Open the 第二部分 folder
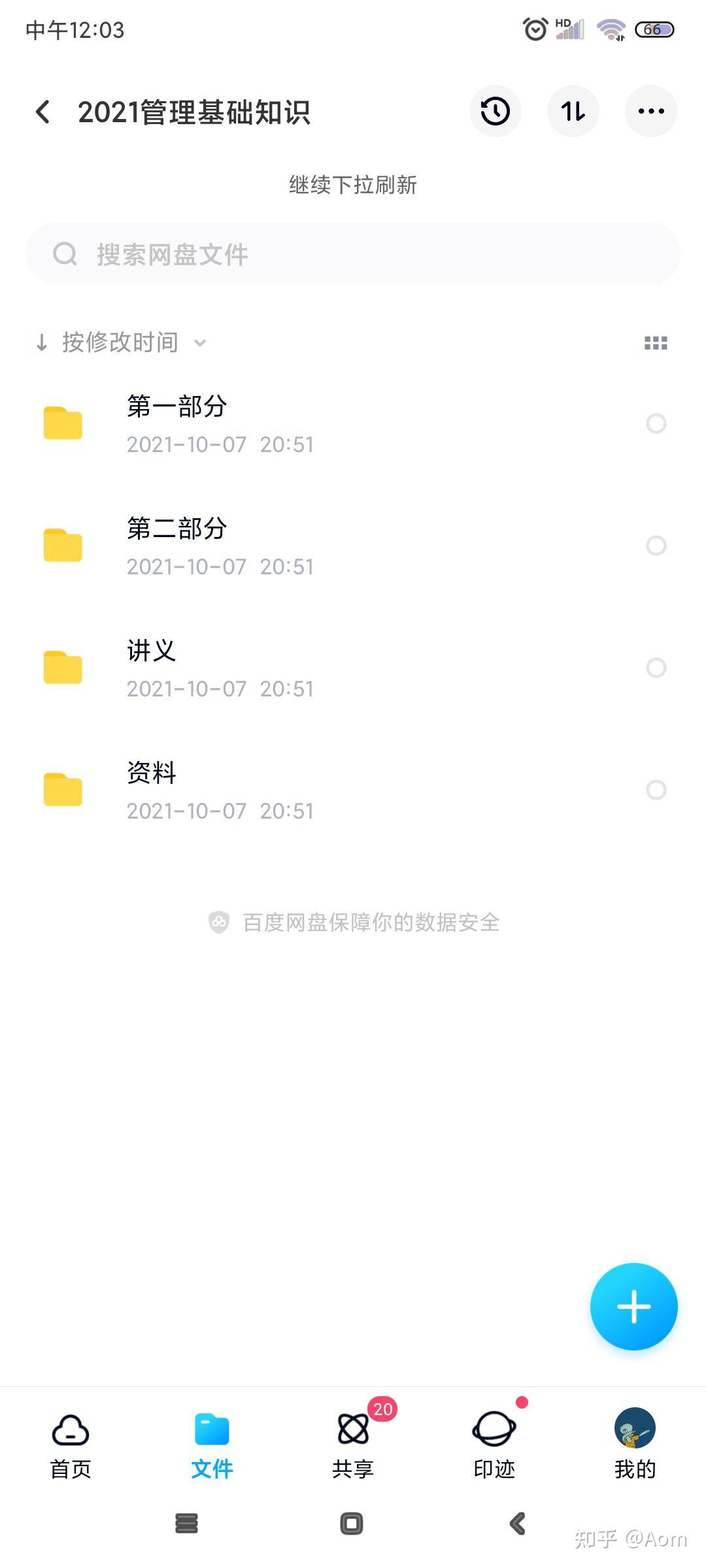Image resolution: width=706 pixels, height=1568 pixels. (353, 546)
